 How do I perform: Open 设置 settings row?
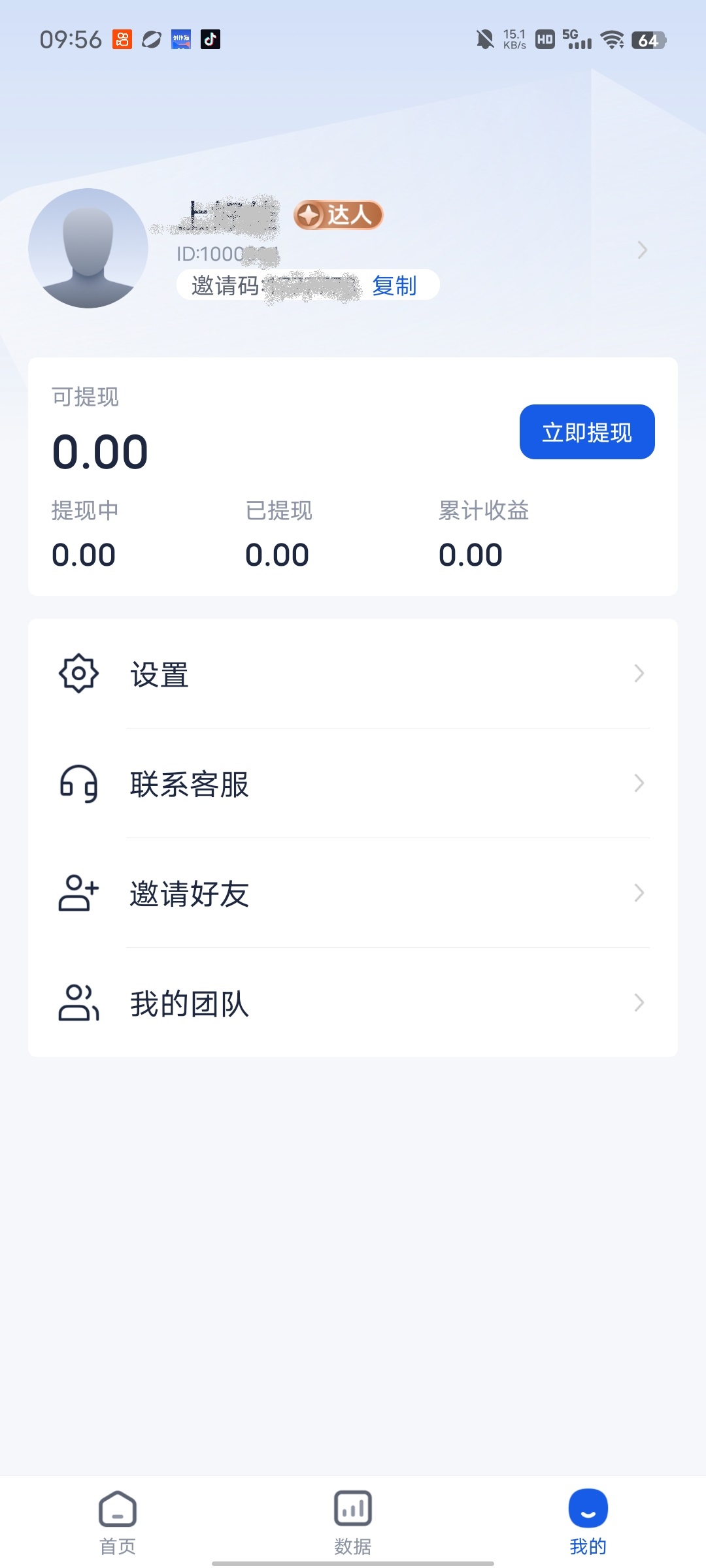(x=353, y=674)
